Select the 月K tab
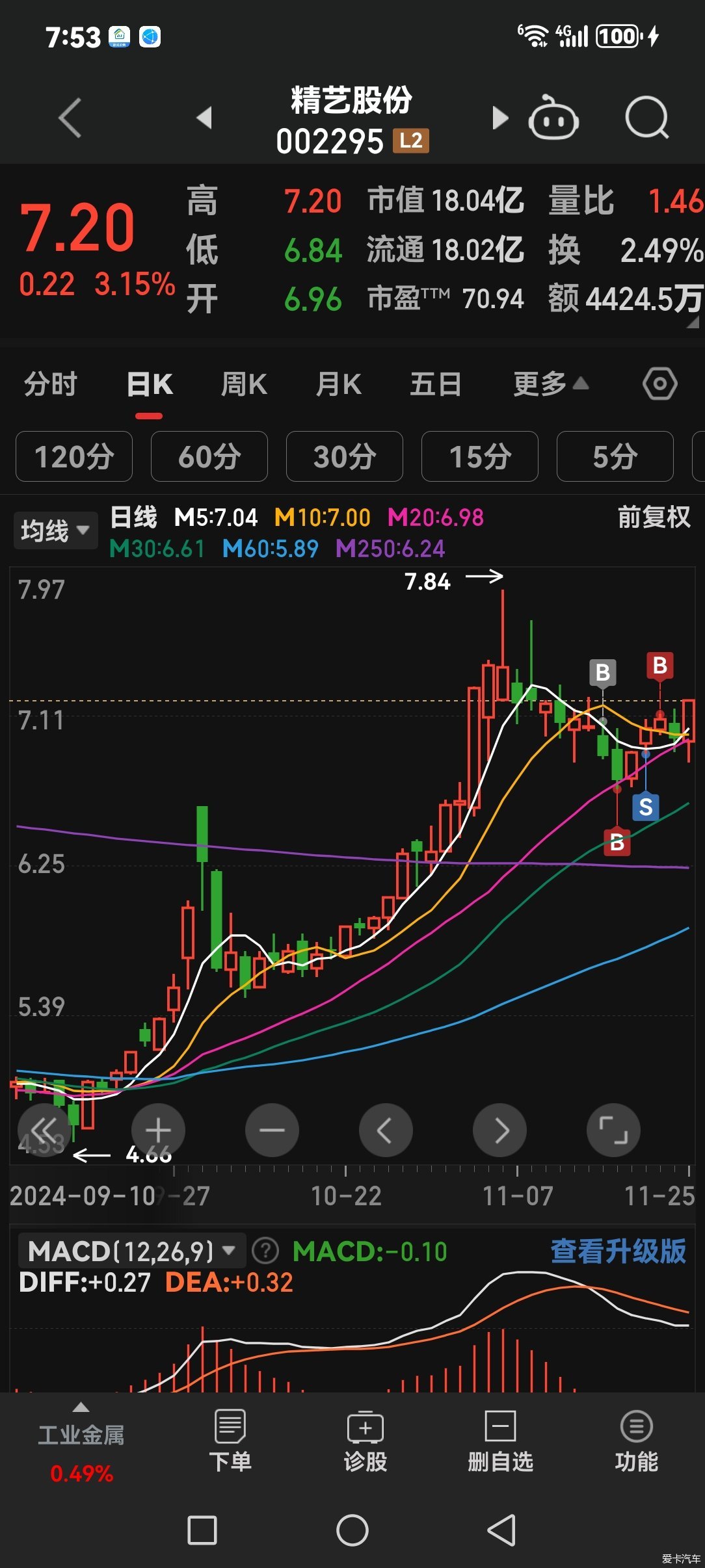 tap(338, 384)
